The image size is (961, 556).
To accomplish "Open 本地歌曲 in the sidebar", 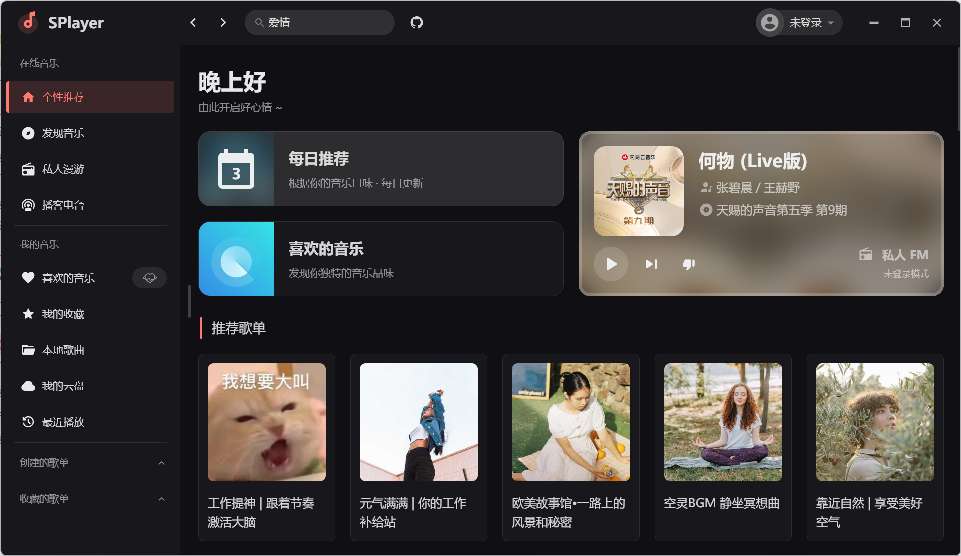I will 62,350.
